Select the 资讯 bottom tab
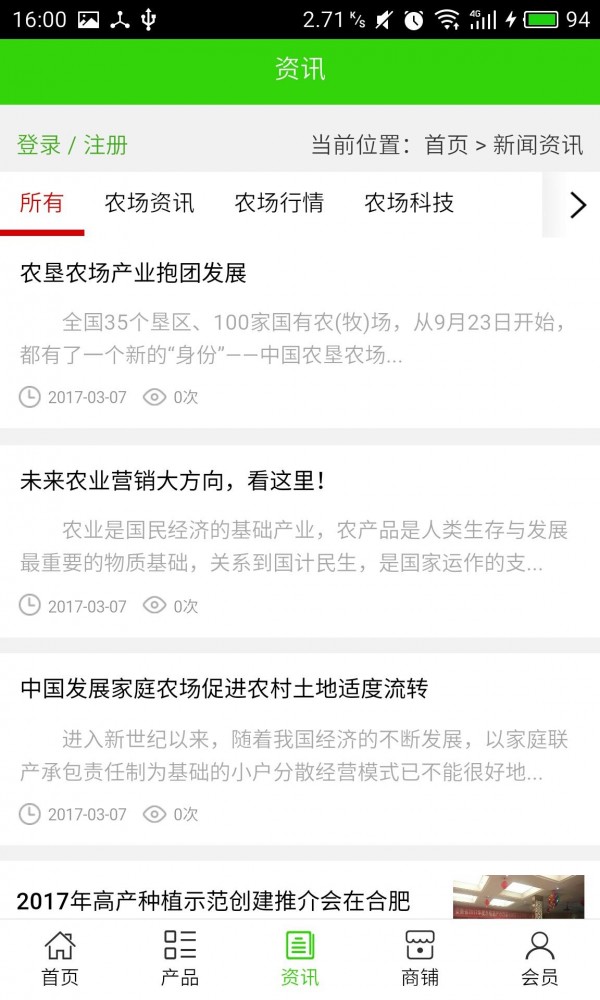Viewport: 600px width, 1000px height. coord(300,958)
